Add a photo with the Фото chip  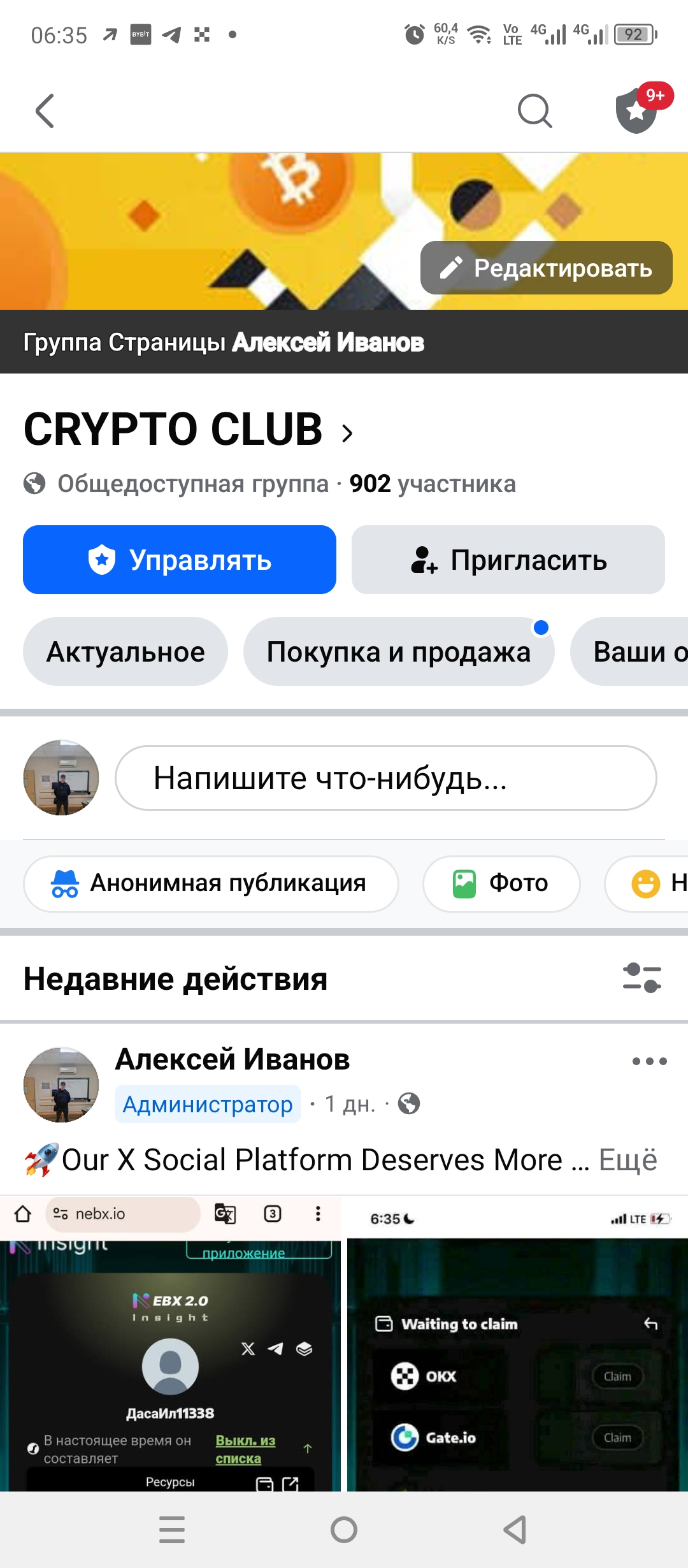501,883
